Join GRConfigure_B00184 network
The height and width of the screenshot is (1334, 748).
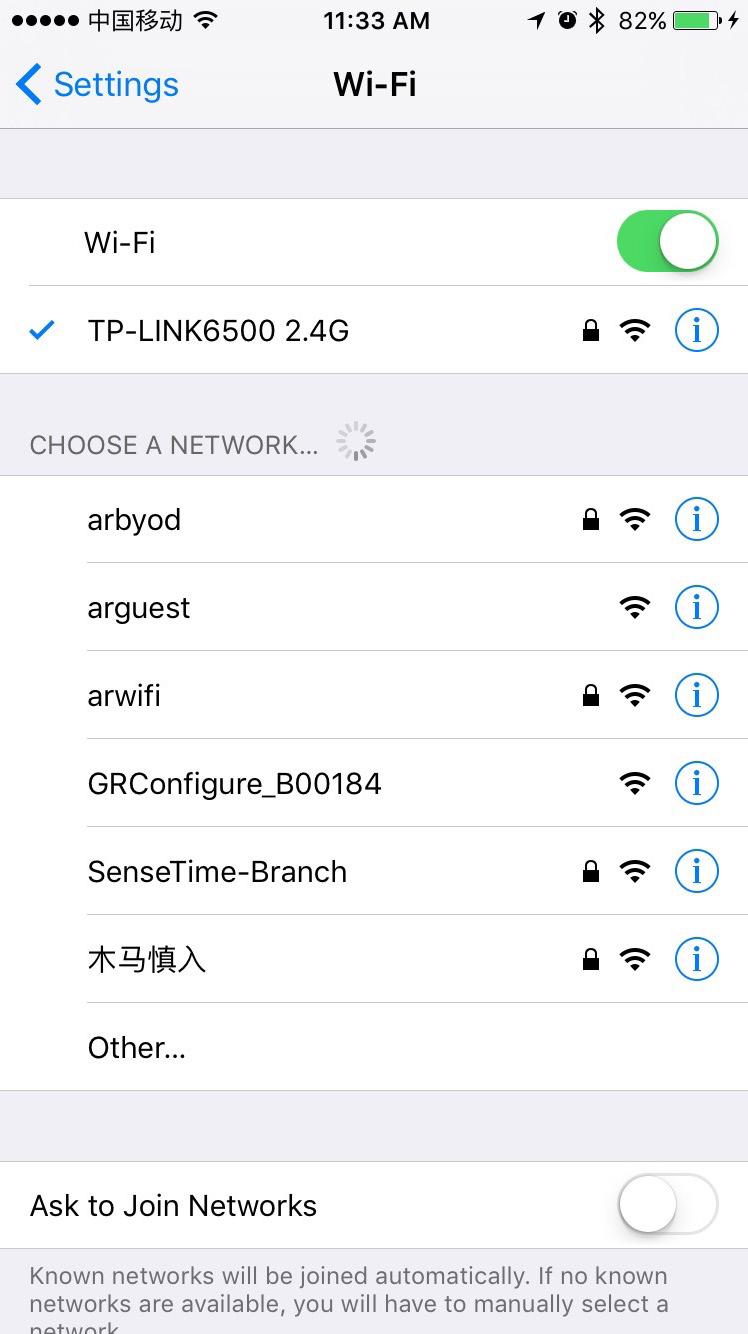[235, 784]
